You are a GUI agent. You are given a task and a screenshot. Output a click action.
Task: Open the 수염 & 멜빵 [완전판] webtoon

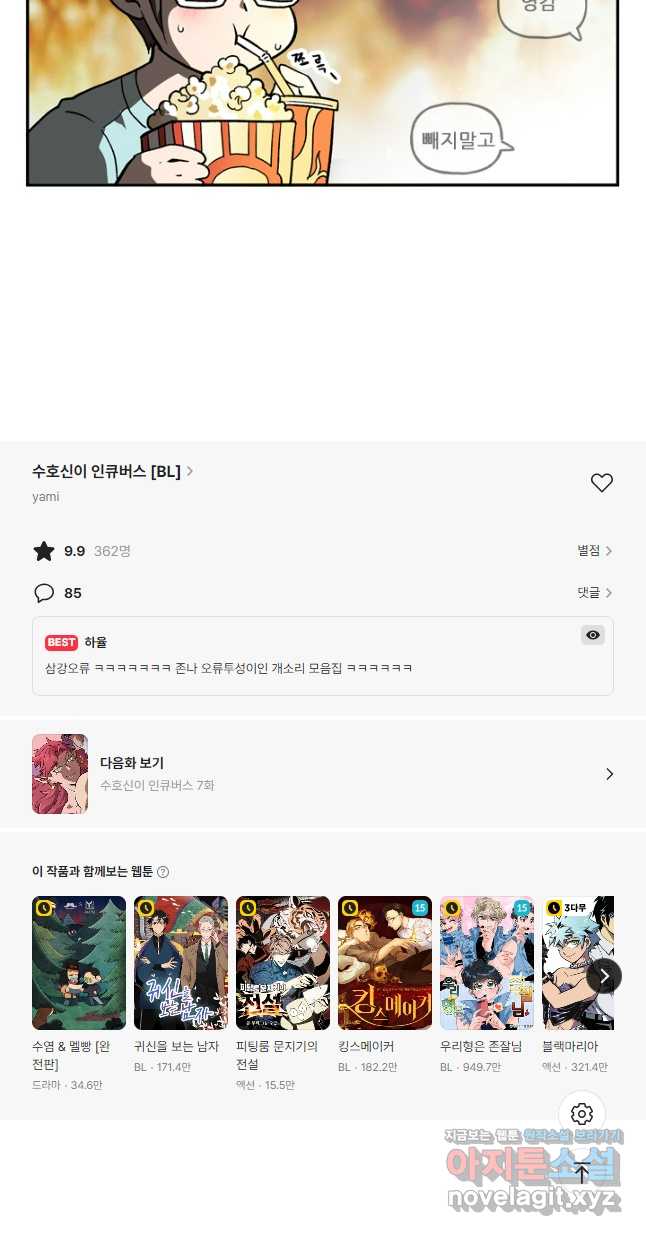[79, 963]
